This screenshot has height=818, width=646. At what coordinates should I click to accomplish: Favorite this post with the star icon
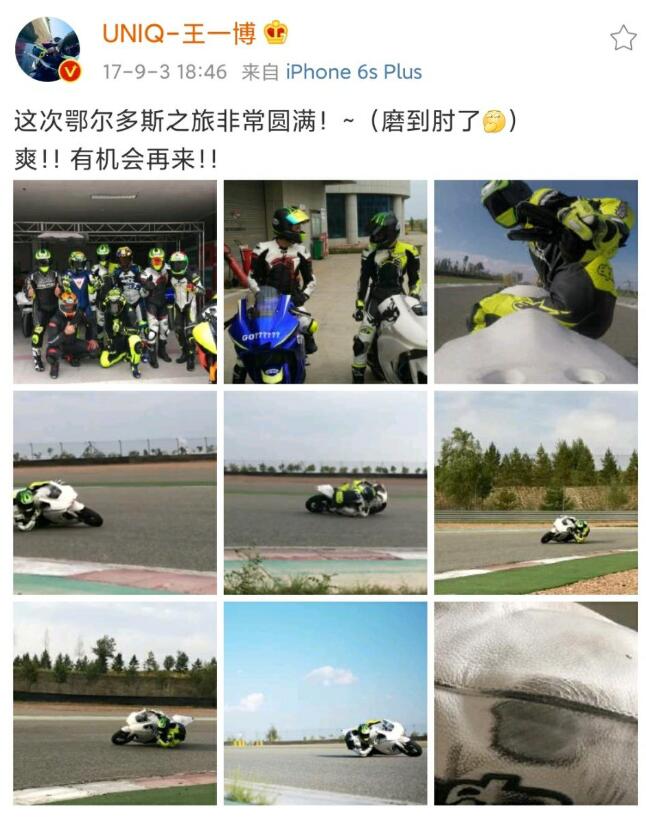tap(623, 38)
